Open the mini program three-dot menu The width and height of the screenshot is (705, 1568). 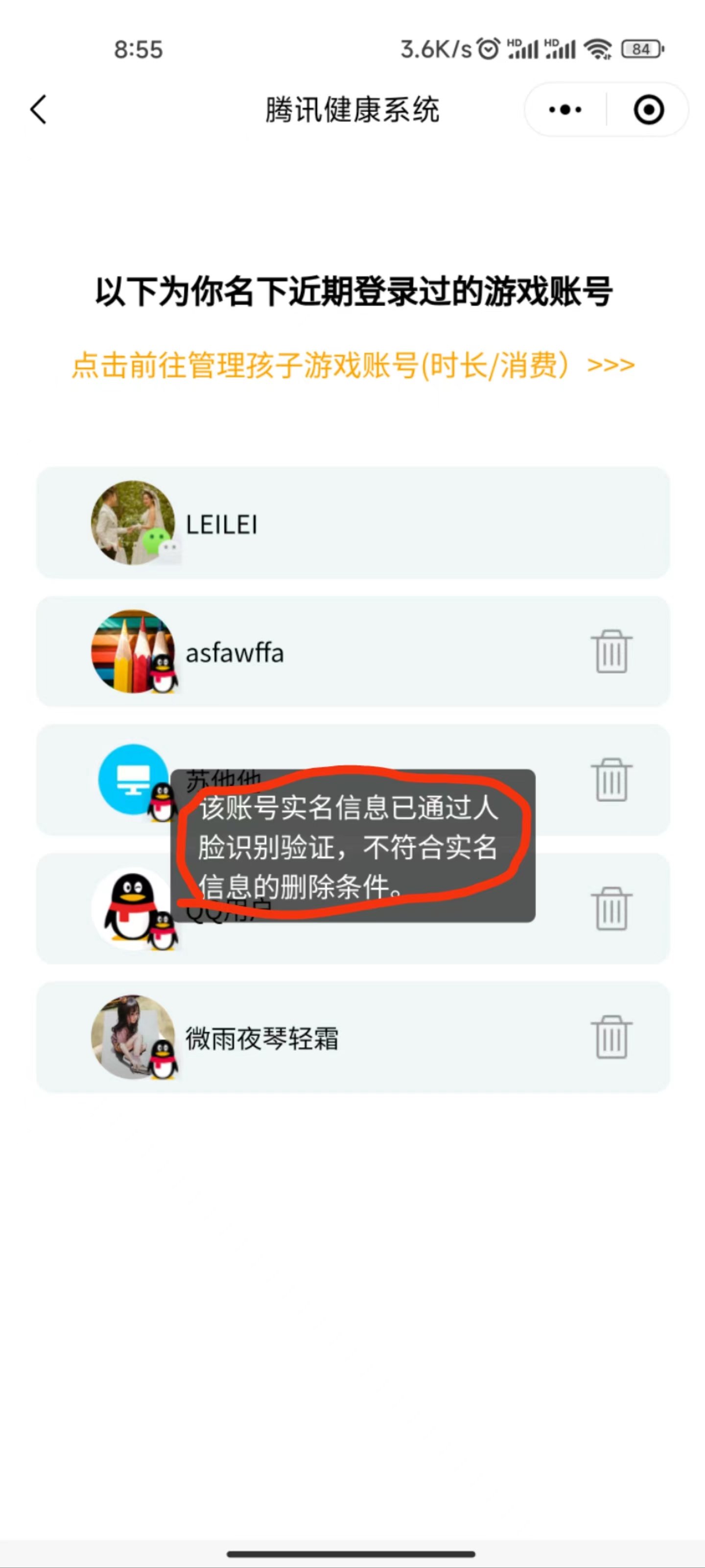(564, 110)
